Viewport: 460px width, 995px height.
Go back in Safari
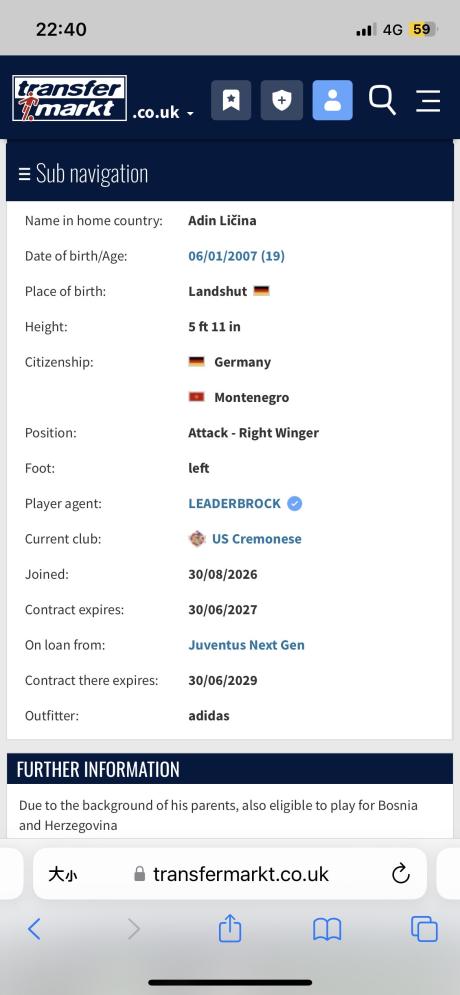click(34, 929)
